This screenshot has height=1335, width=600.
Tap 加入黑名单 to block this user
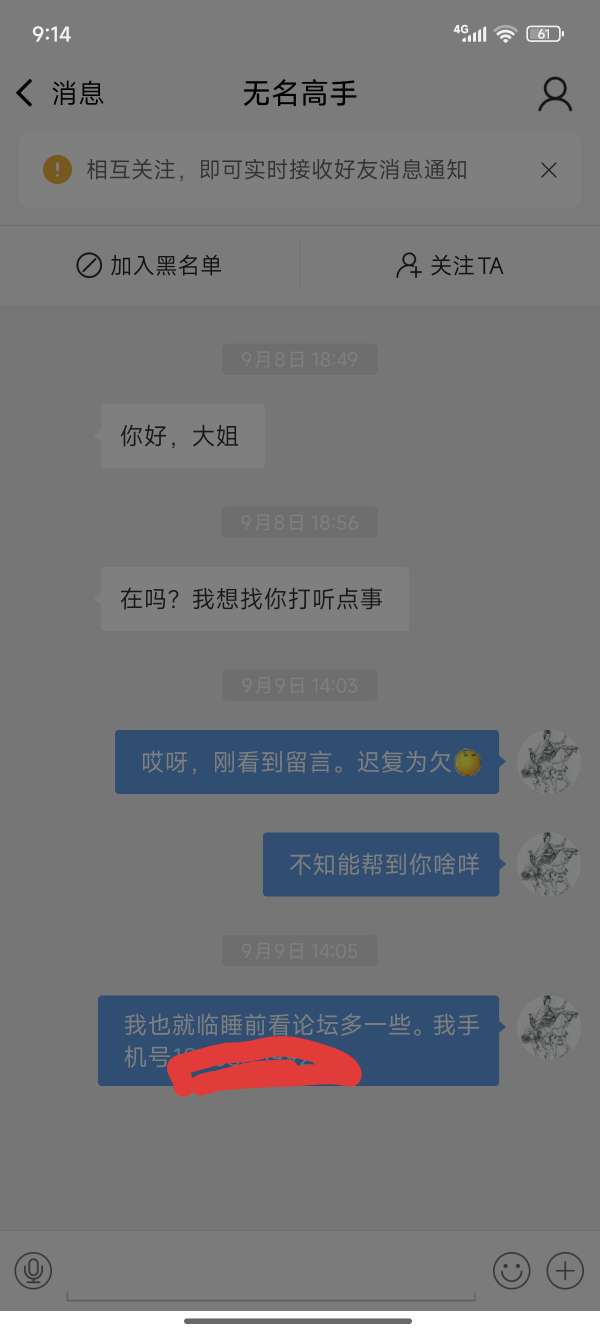point(150,265)
